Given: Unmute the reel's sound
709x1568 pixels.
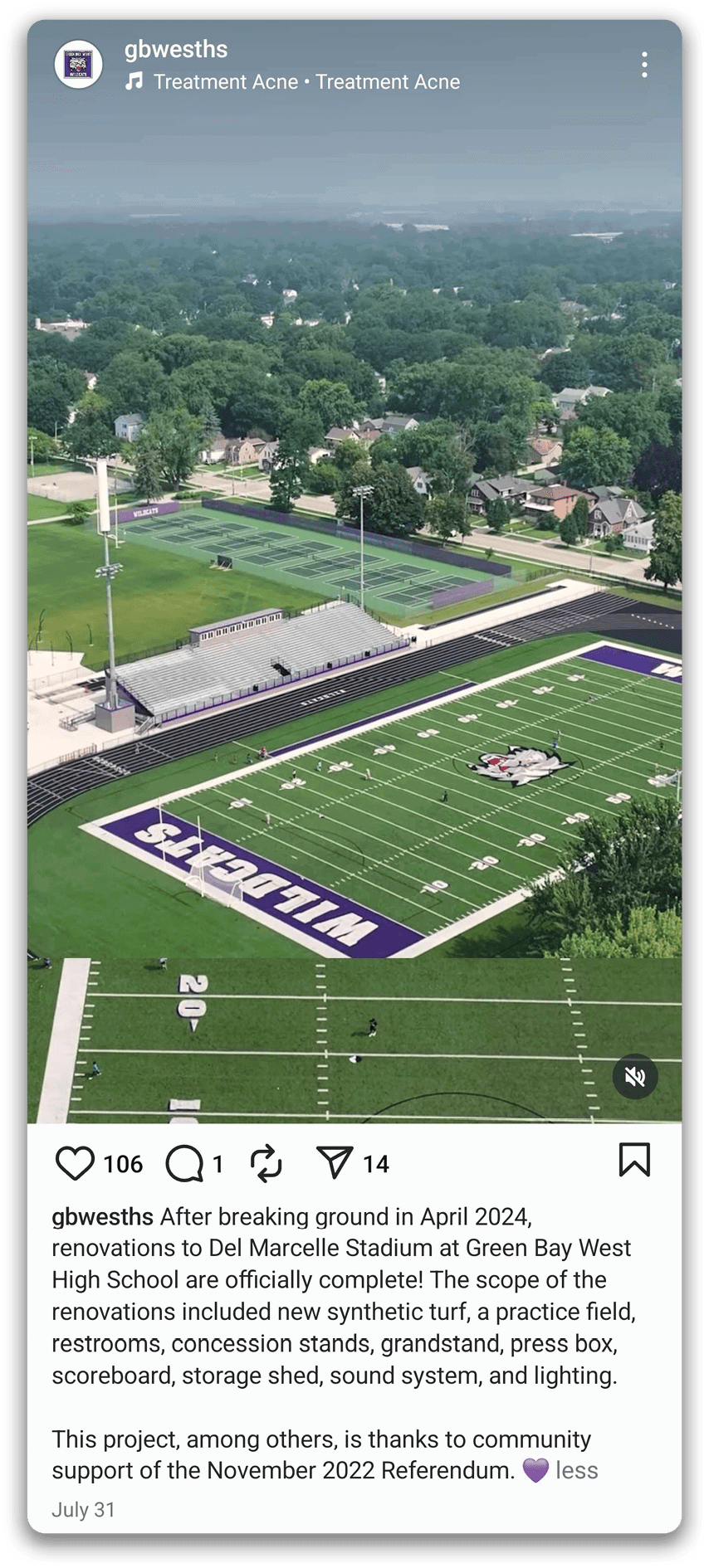Looking at the screenshot, I should (x=635, y=1077).
